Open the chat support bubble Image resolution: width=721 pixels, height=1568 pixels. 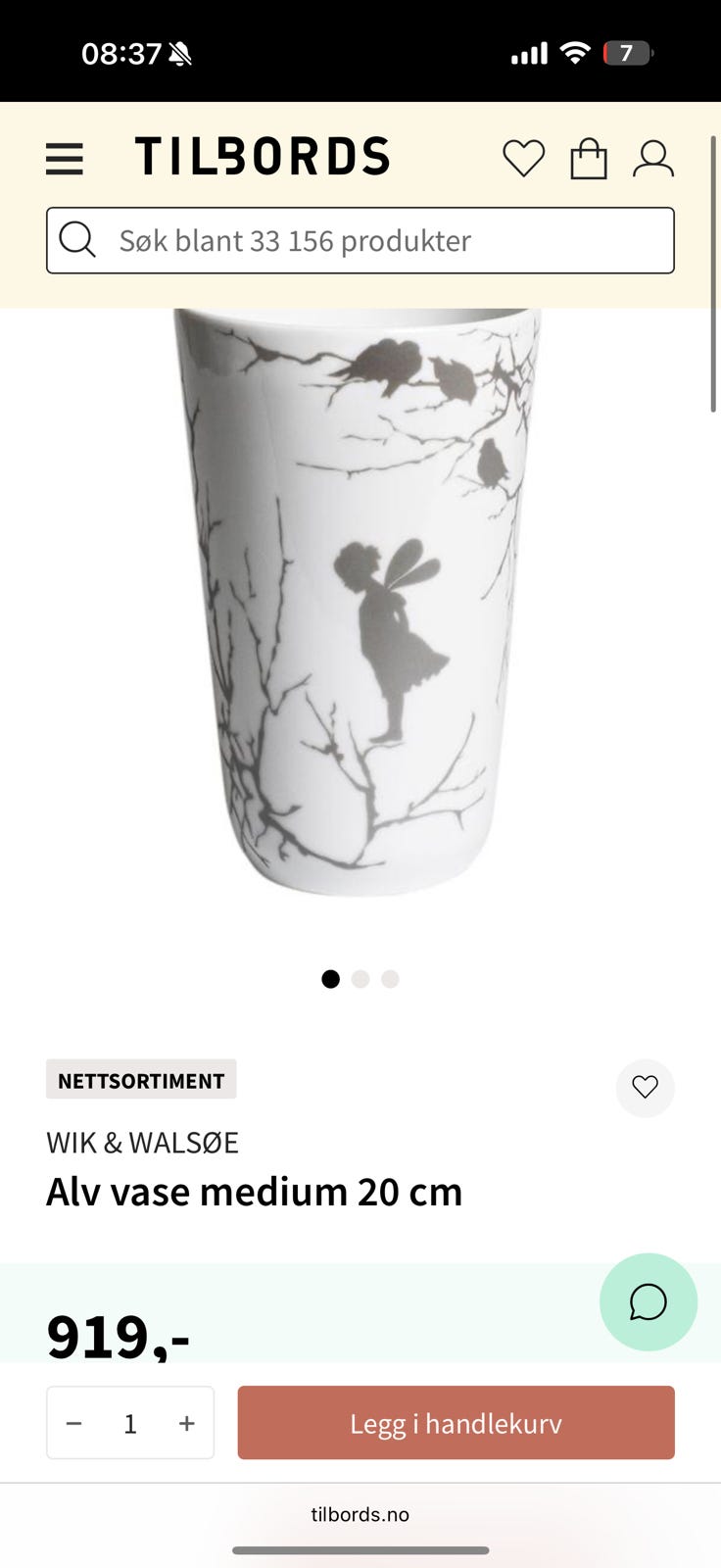coord(649,1302)
